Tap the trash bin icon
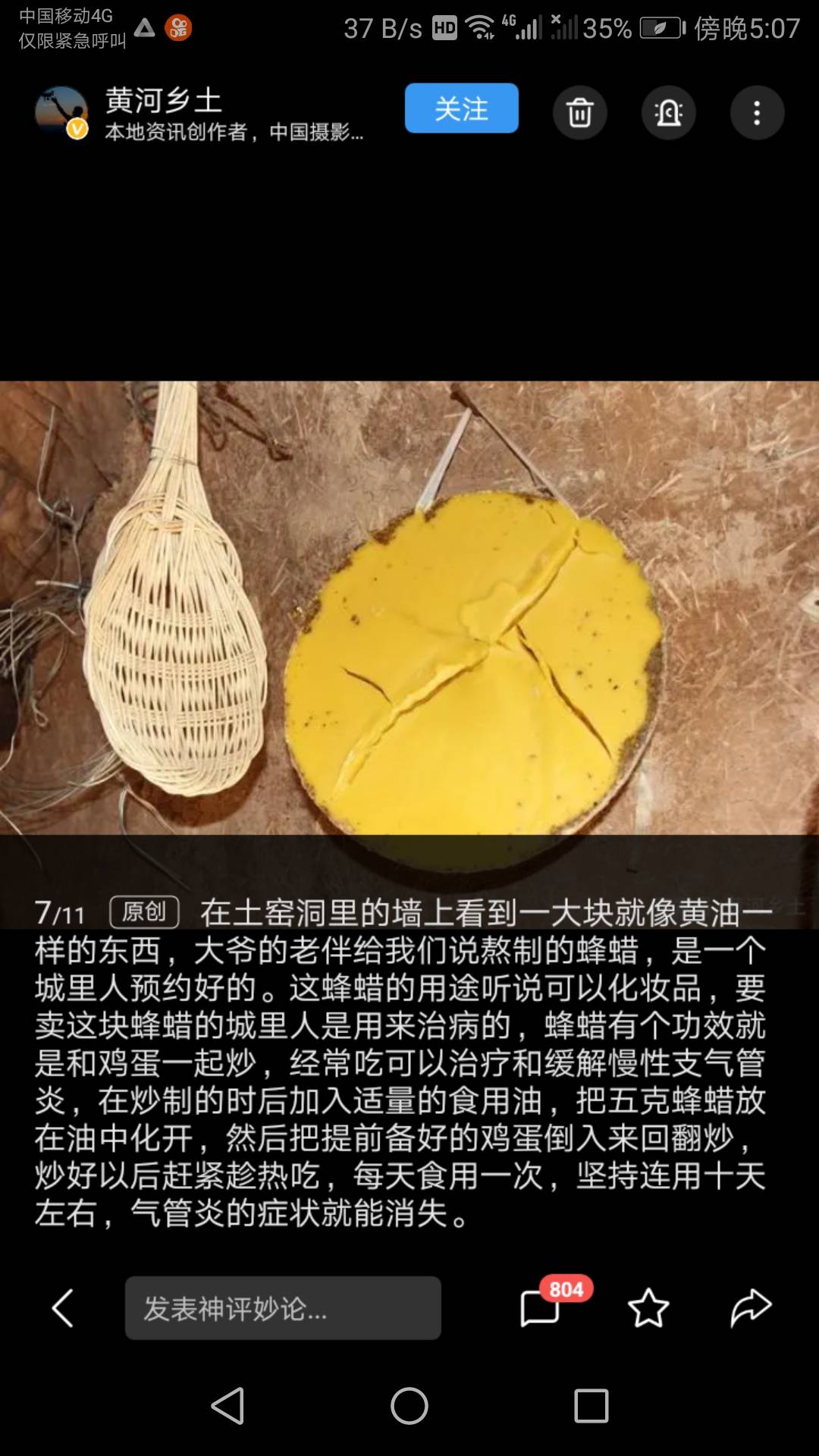819x1456 pixels. pos(579,113)
